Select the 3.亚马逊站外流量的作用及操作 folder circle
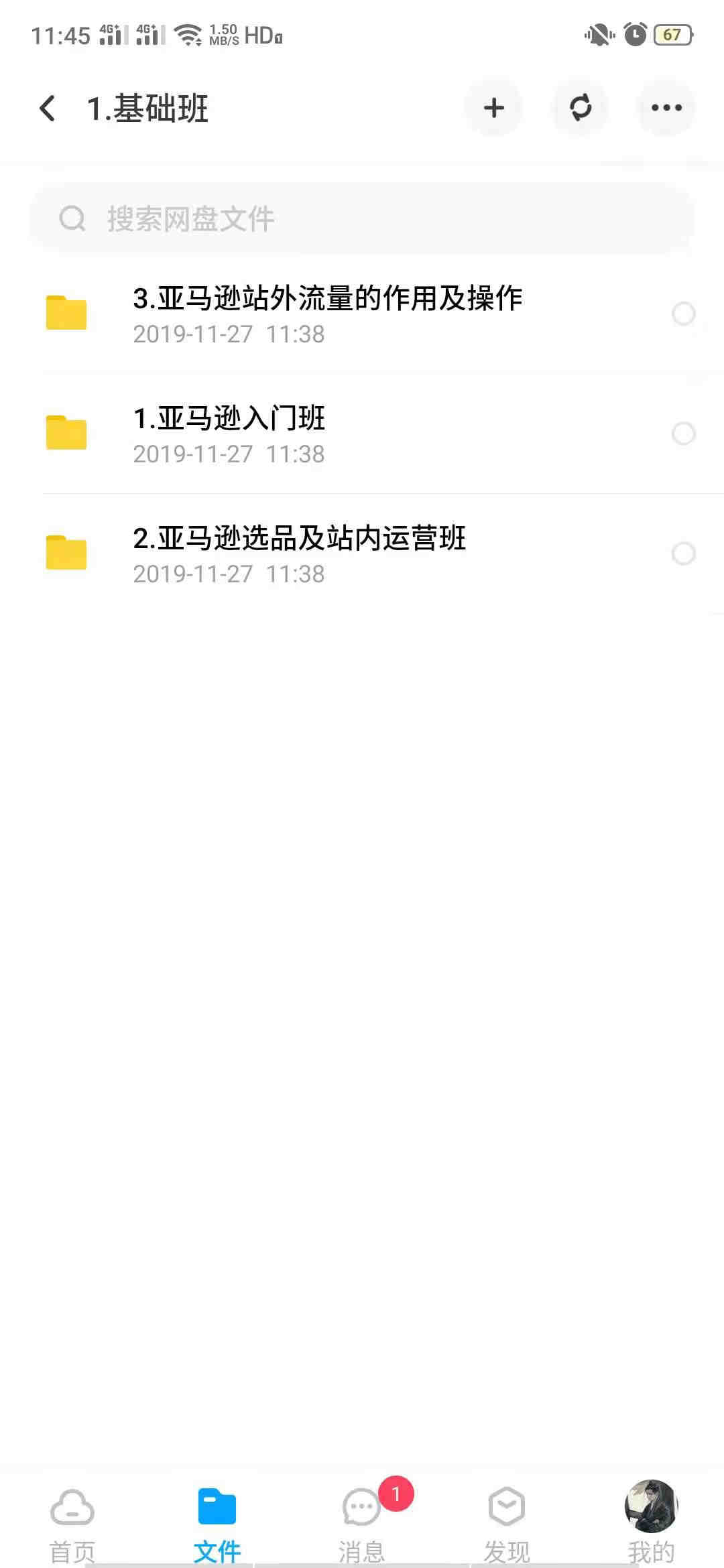The height and width of the screenshot is (1568, 724). click(x=683, y=314)
